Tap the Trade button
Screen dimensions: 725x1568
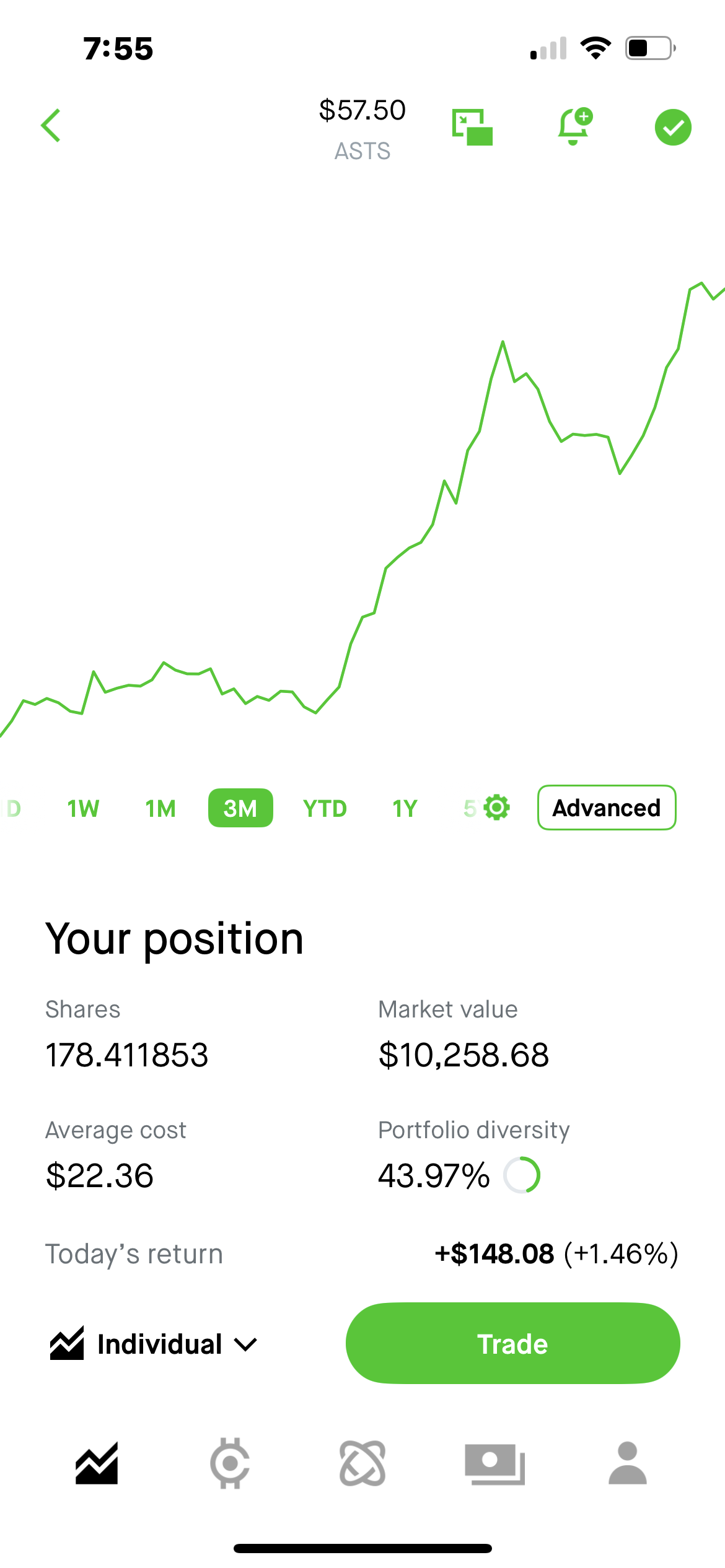pyautogui.click(x=512, y=1344)
